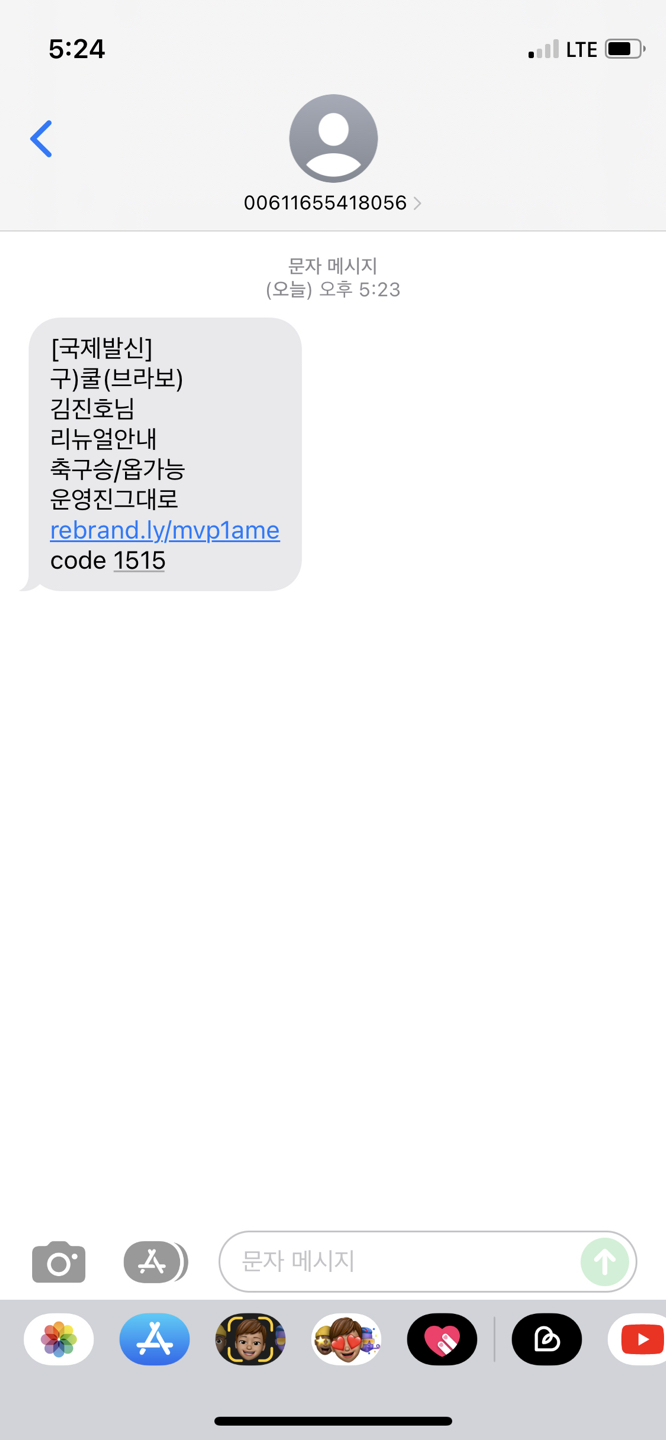Viewport: 666px width, 1440px height.
Task: Open the black rounded B-icon app
Action: (x=547, y=1339)
